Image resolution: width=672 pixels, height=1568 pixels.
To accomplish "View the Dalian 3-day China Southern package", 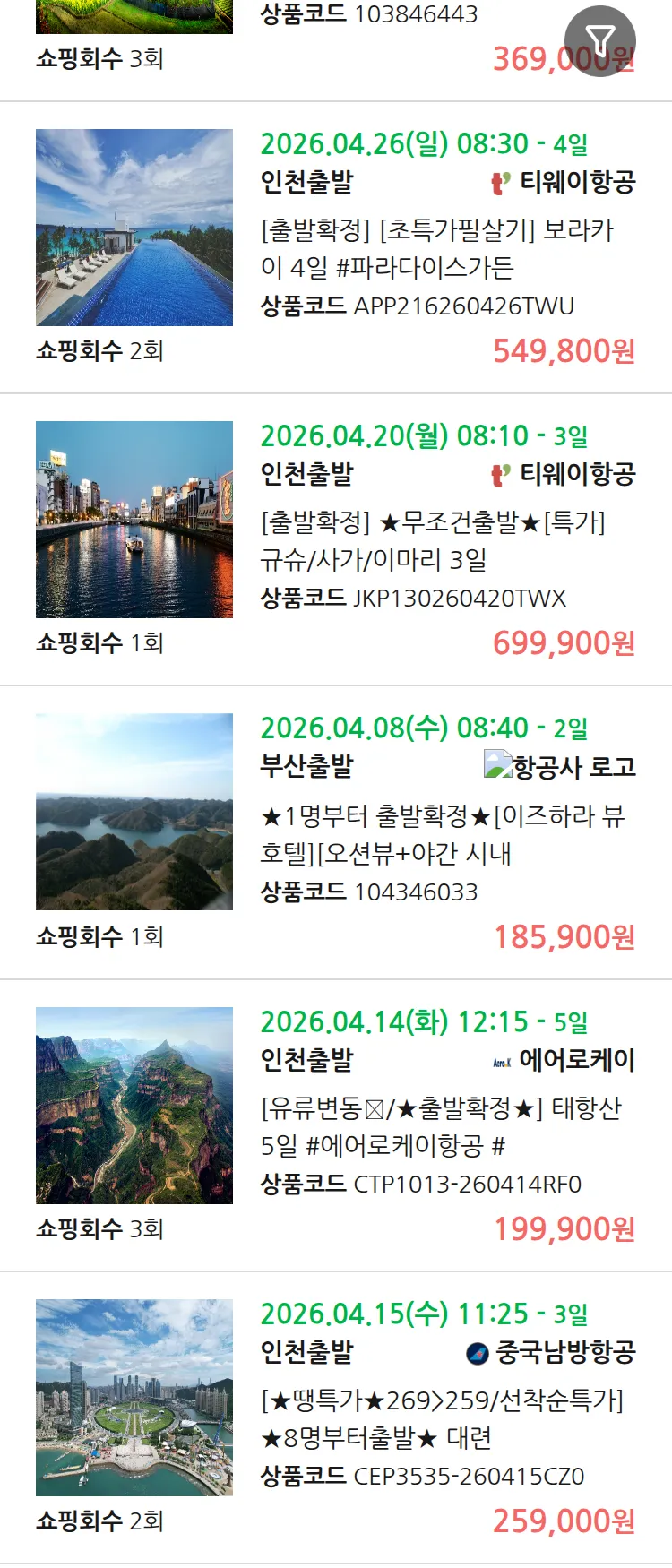I will pos(441,1418).
